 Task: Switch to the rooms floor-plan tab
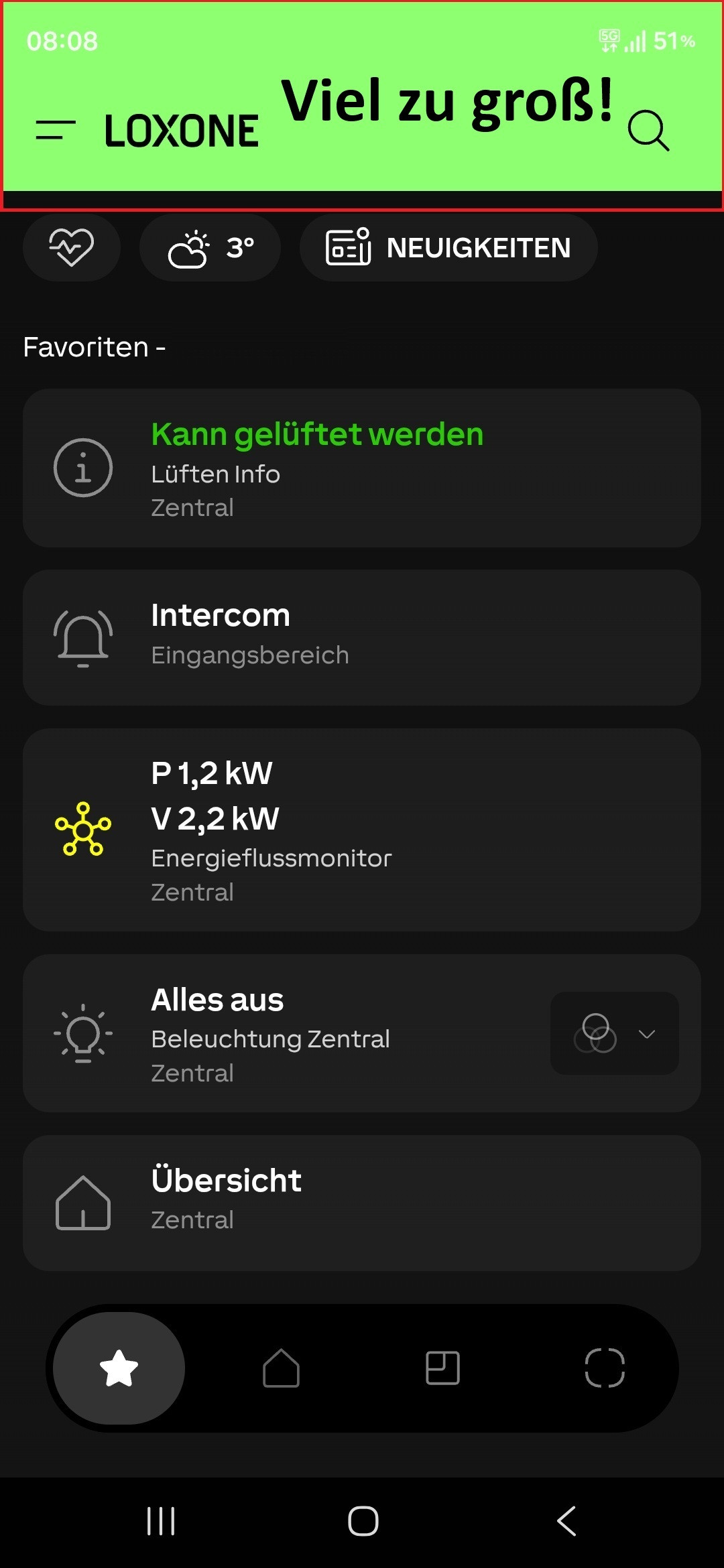coord(442,1368)
